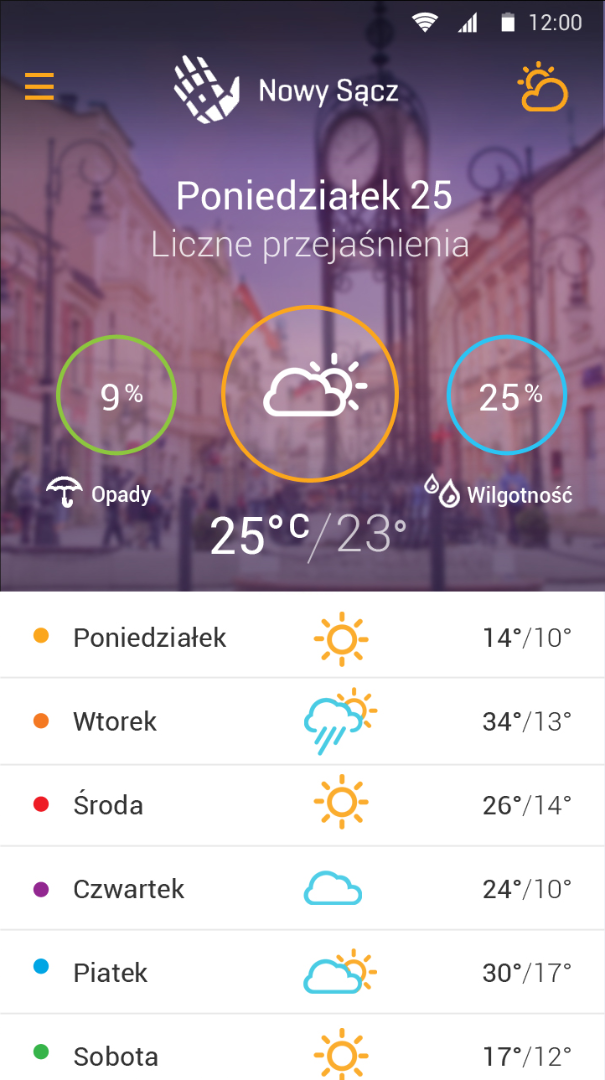Choose the Sobota forecast row
The height and width of the screenshot is (1080, 605).
tap(302, 1054)
